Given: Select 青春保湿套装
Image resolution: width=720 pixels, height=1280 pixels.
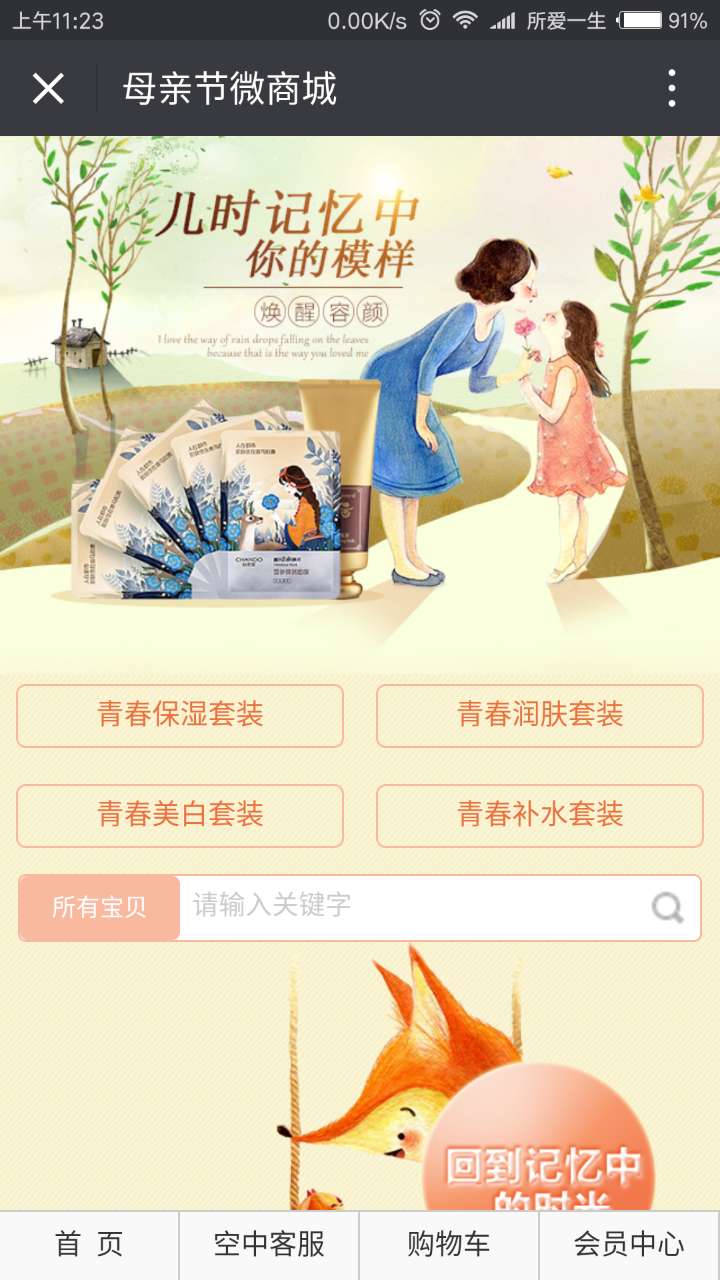Looking at the screenshot, I should click(180, 715).
